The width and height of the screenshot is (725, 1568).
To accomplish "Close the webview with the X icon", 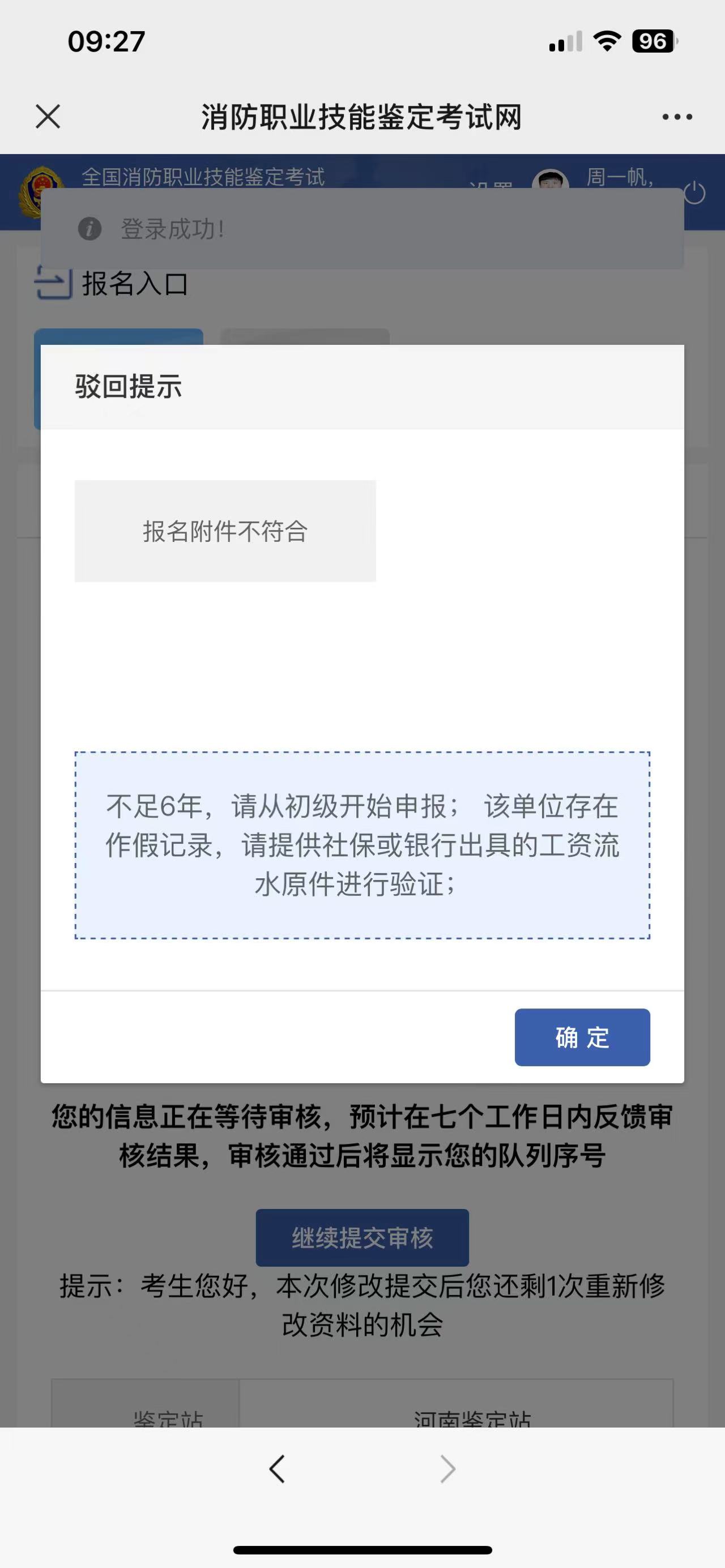I will 48,116.
